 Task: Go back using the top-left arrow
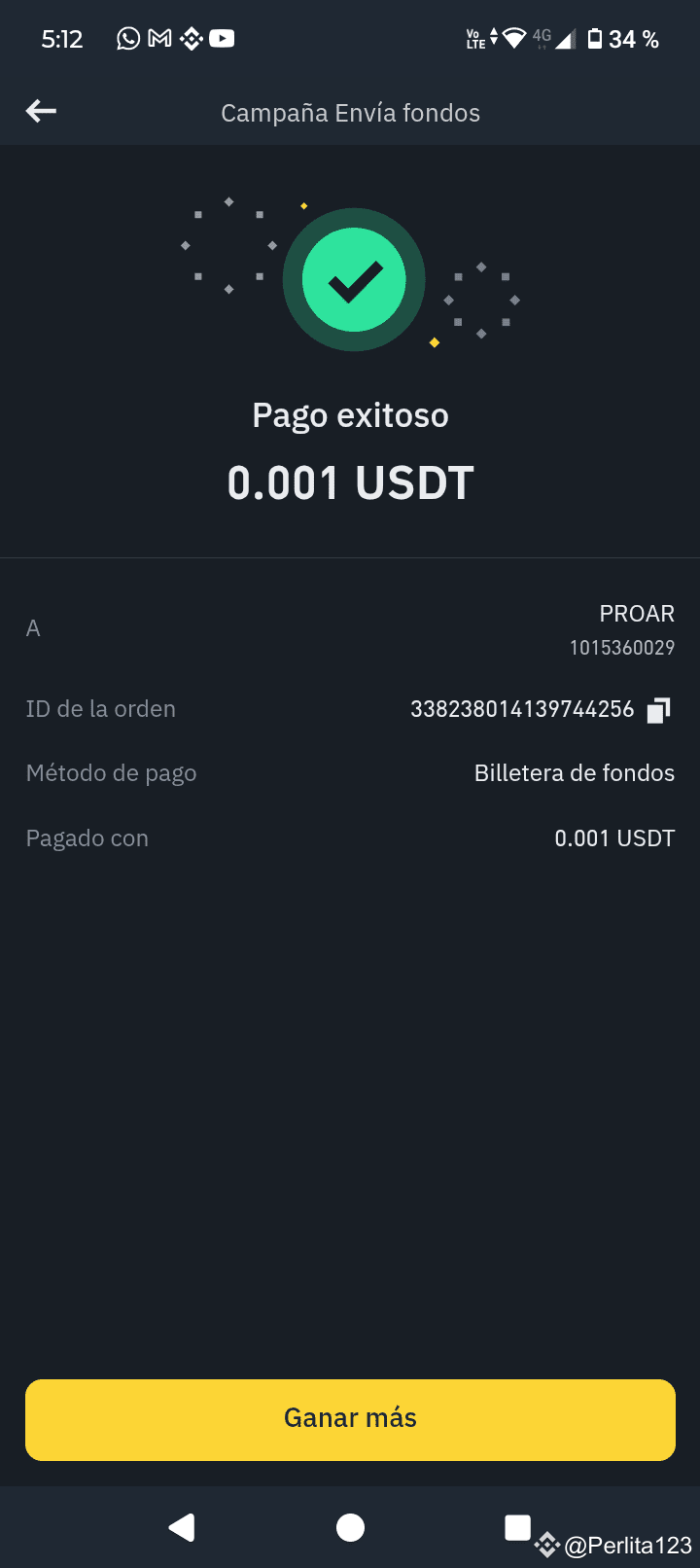coord(41,112)
